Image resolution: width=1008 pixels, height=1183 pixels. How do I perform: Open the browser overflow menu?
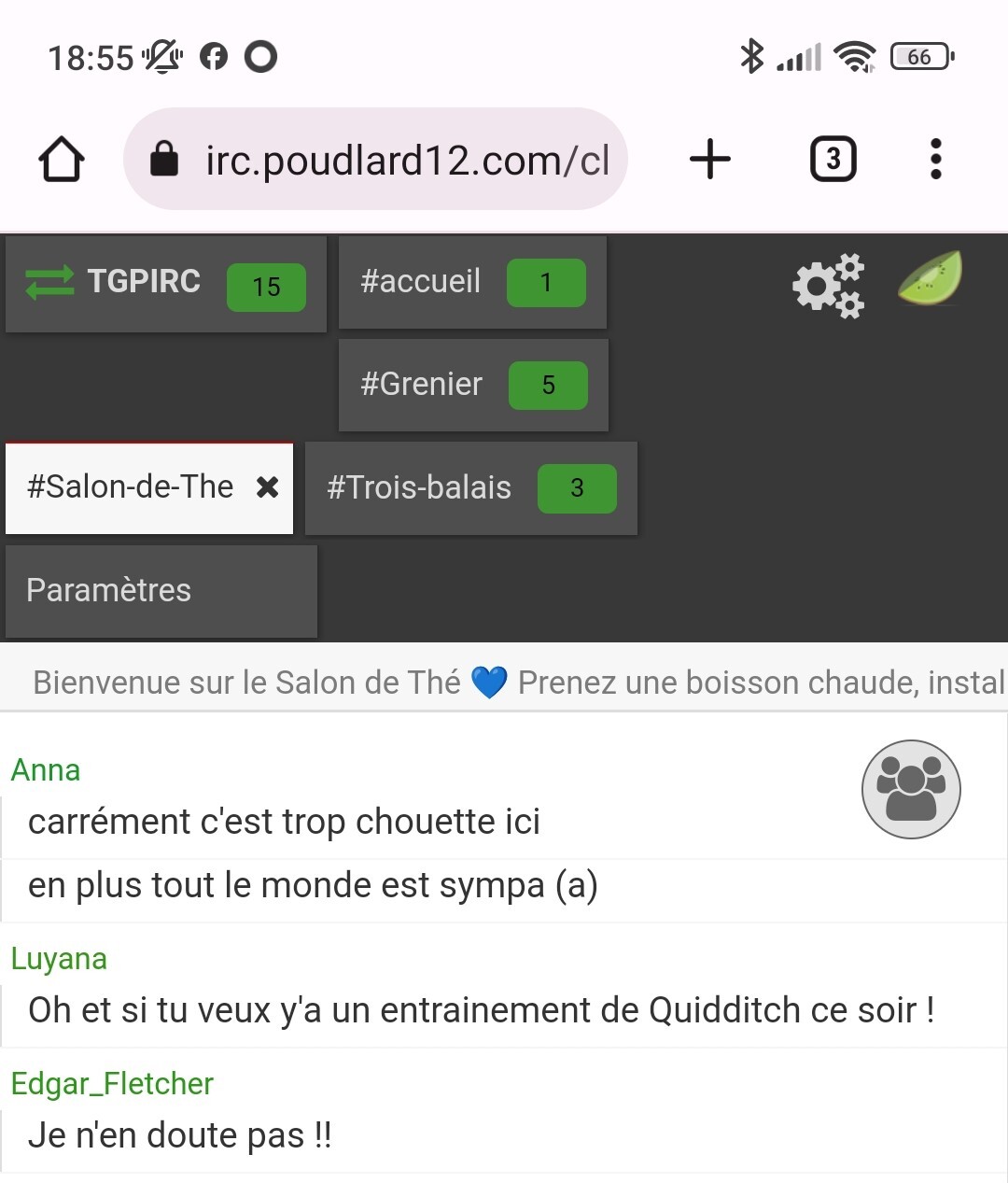[x=935, y=159]
